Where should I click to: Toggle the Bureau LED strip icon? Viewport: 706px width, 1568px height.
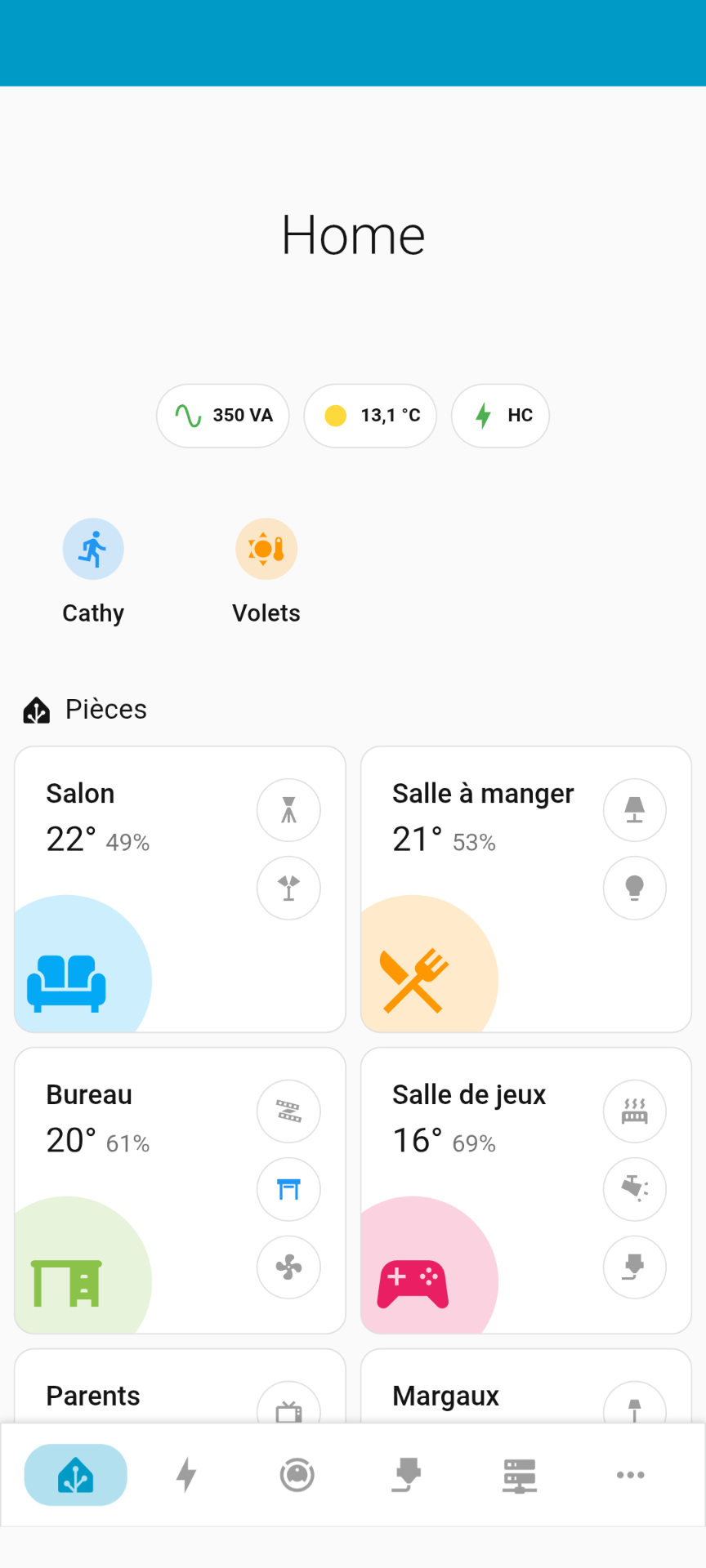pos(288,1111)
